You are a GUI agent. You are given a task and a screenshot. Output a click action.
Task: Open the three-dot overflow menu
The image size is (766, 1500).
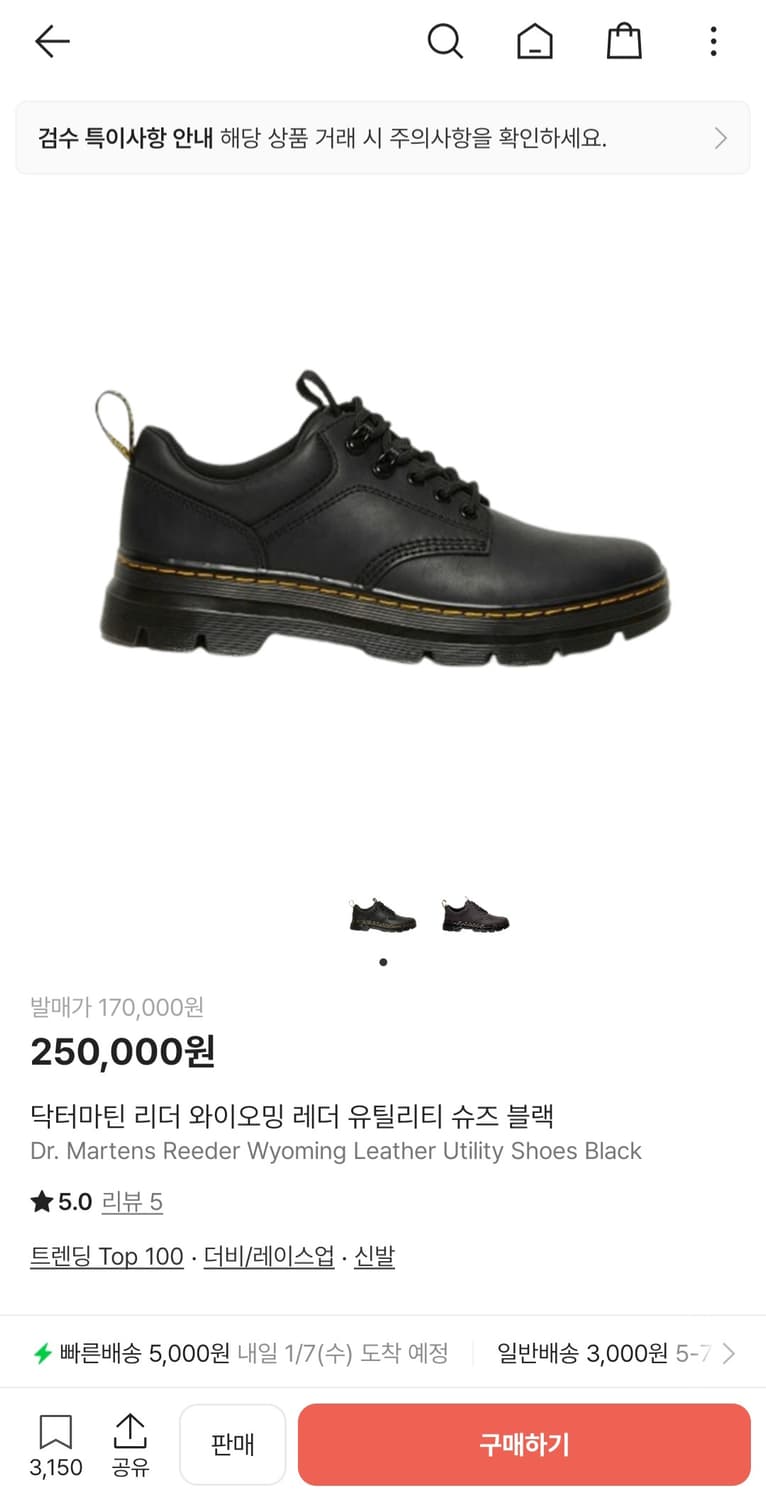(713, 41)
